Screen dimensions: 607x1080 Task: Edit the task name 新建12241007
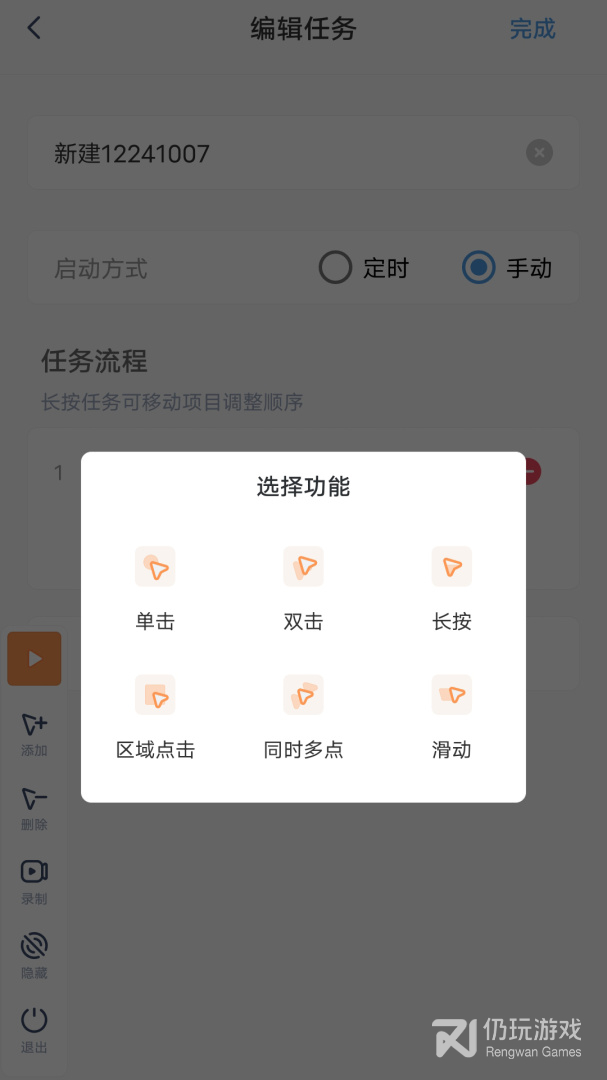(250, 153)
